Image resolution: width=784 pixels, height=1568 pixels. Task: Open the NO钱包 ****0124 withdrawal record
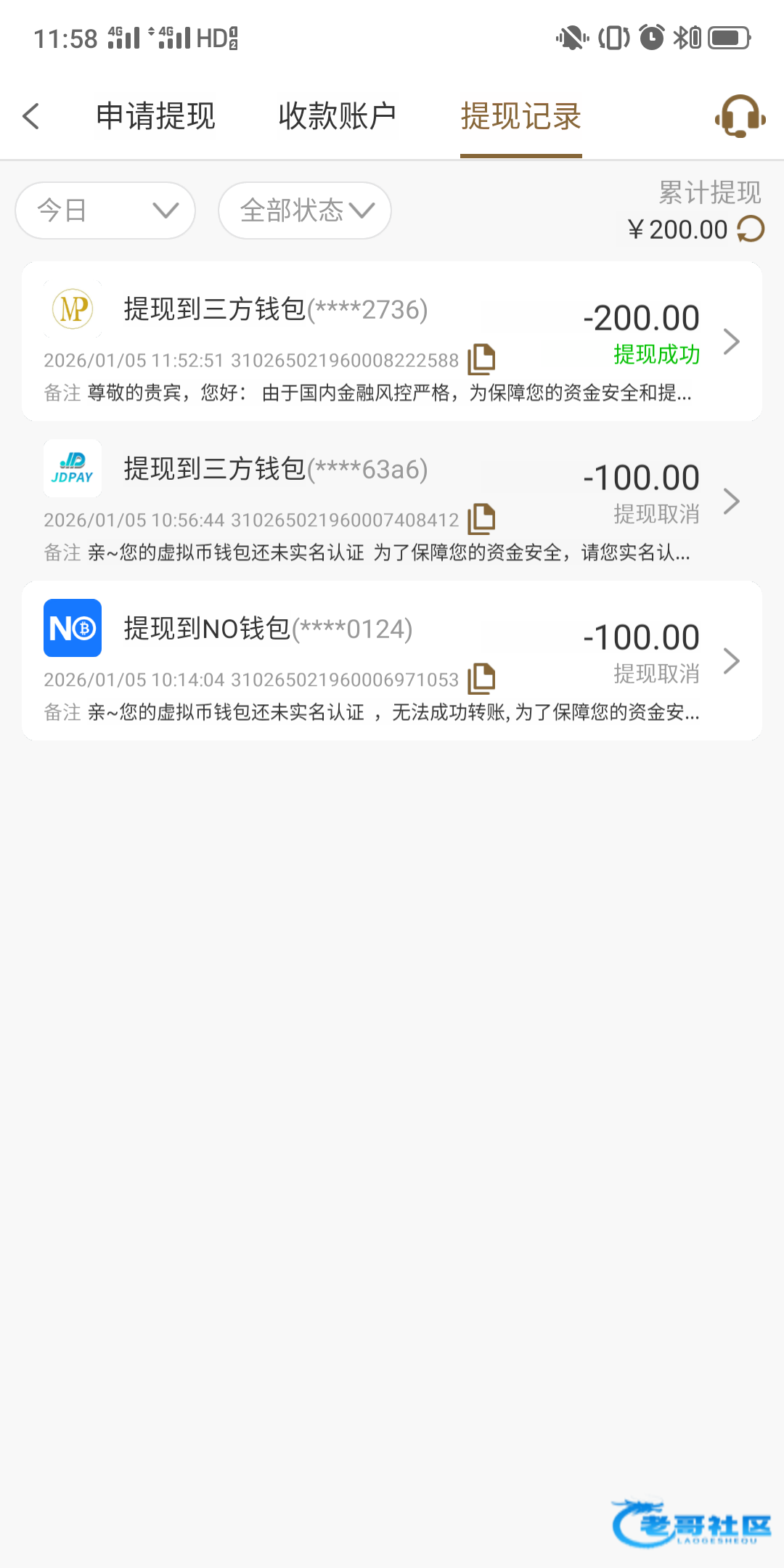pyautogui.click(x=392, y=661)
